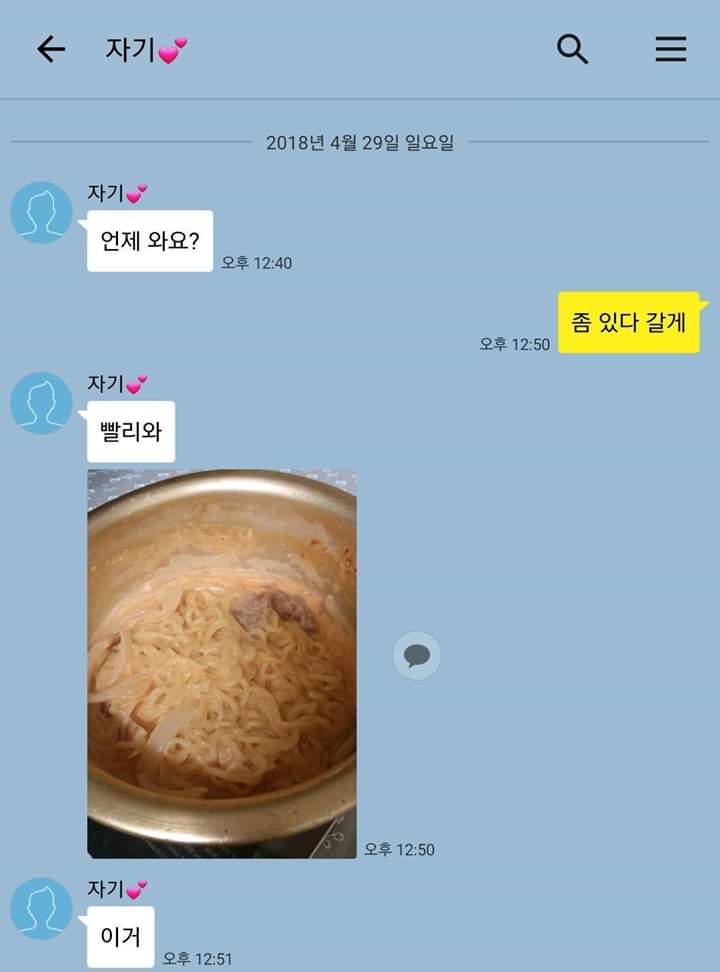The image size is (720, 972).
Task: Open the ramen pot photo thumbnail
Action: click(x=222, y=655)
